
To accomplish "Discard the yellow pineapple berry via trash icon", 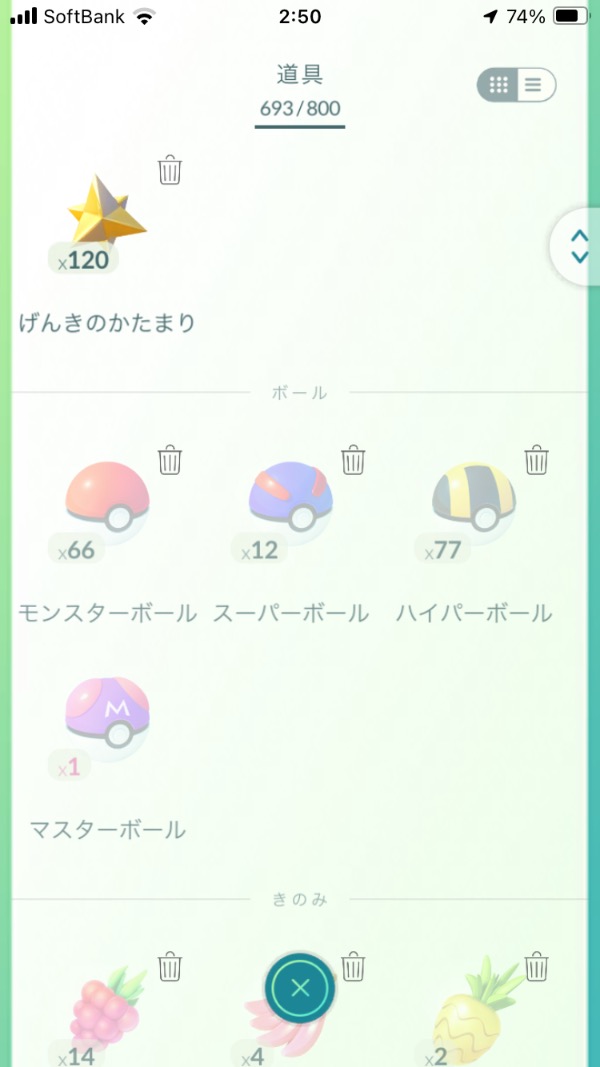I will [537, 967].
